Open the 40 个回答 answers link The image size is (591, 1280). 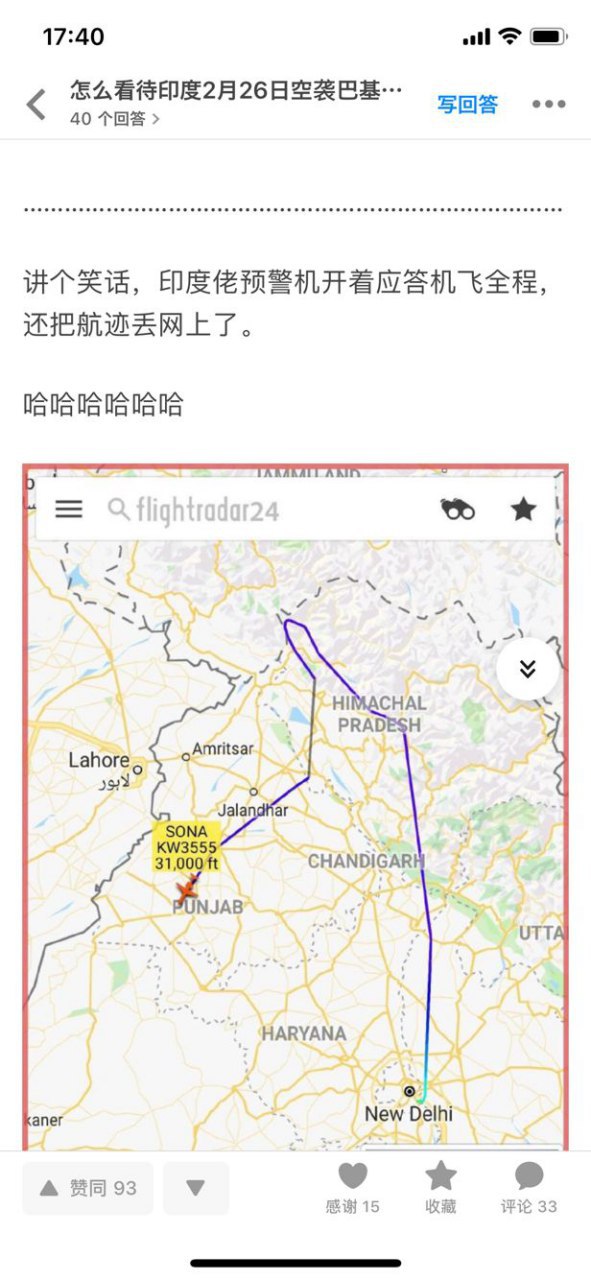point(116,119)
